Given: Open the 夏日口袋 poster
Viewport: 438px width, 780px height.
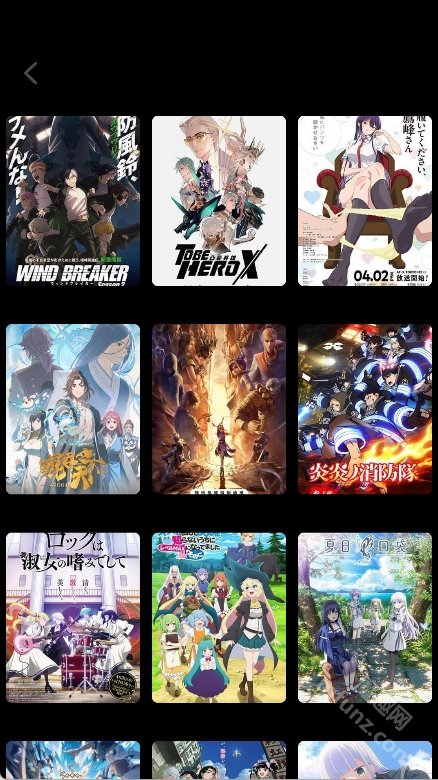Looking at the screenshot, I should click(x=365, y=618).
